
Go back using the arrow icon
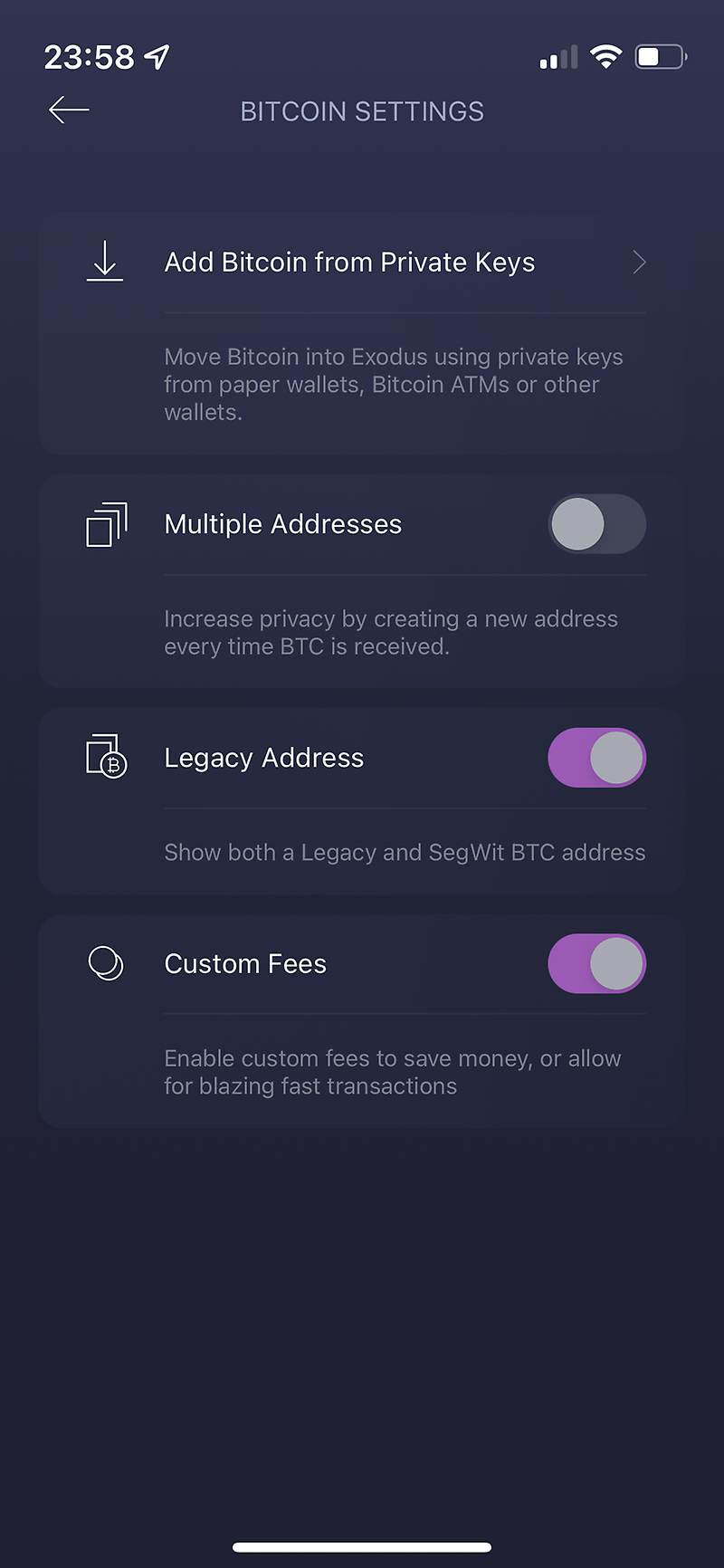(69, 110)
